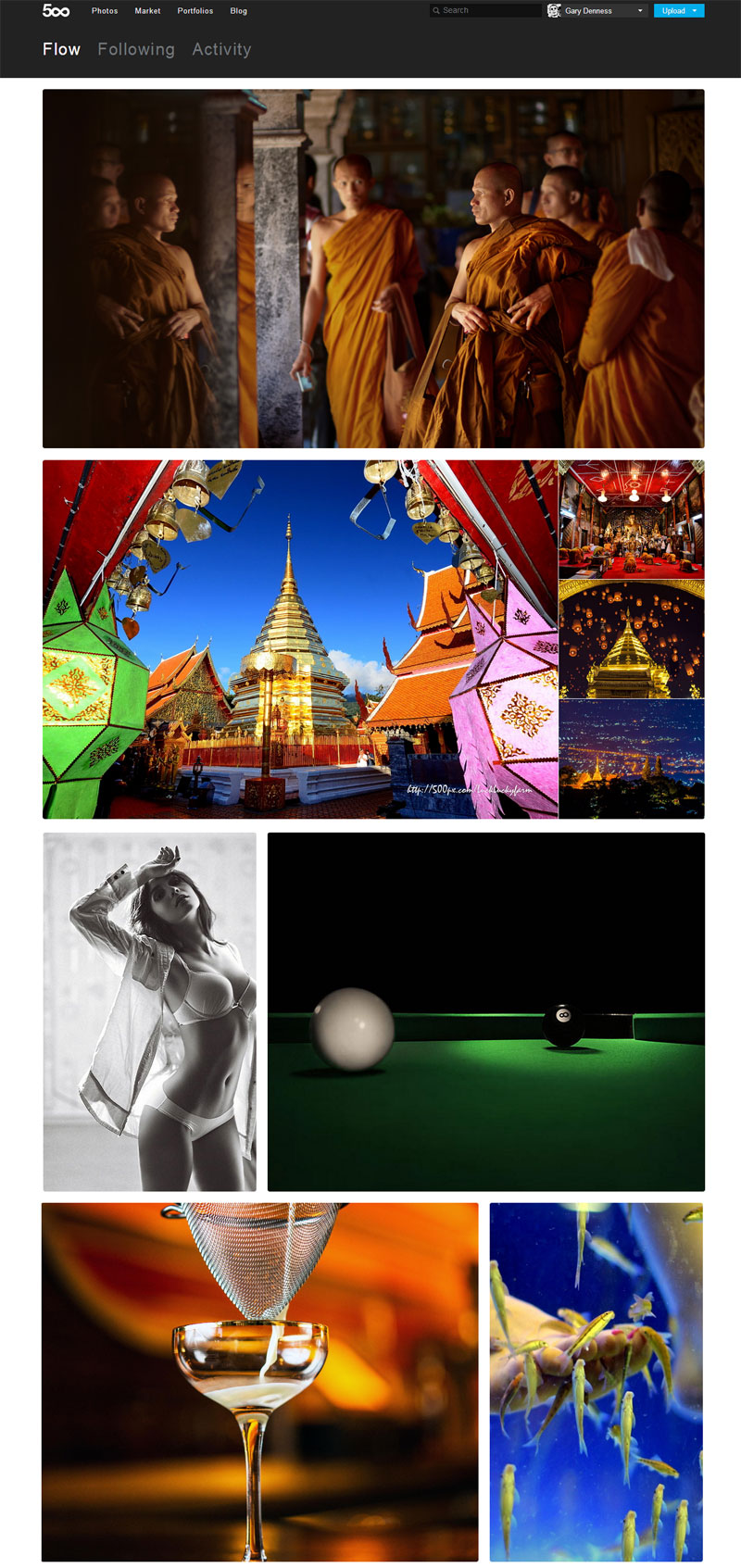741x1568 pixels.
Task: Open the floating sky lanterns photo
Action: click(631, 639)
